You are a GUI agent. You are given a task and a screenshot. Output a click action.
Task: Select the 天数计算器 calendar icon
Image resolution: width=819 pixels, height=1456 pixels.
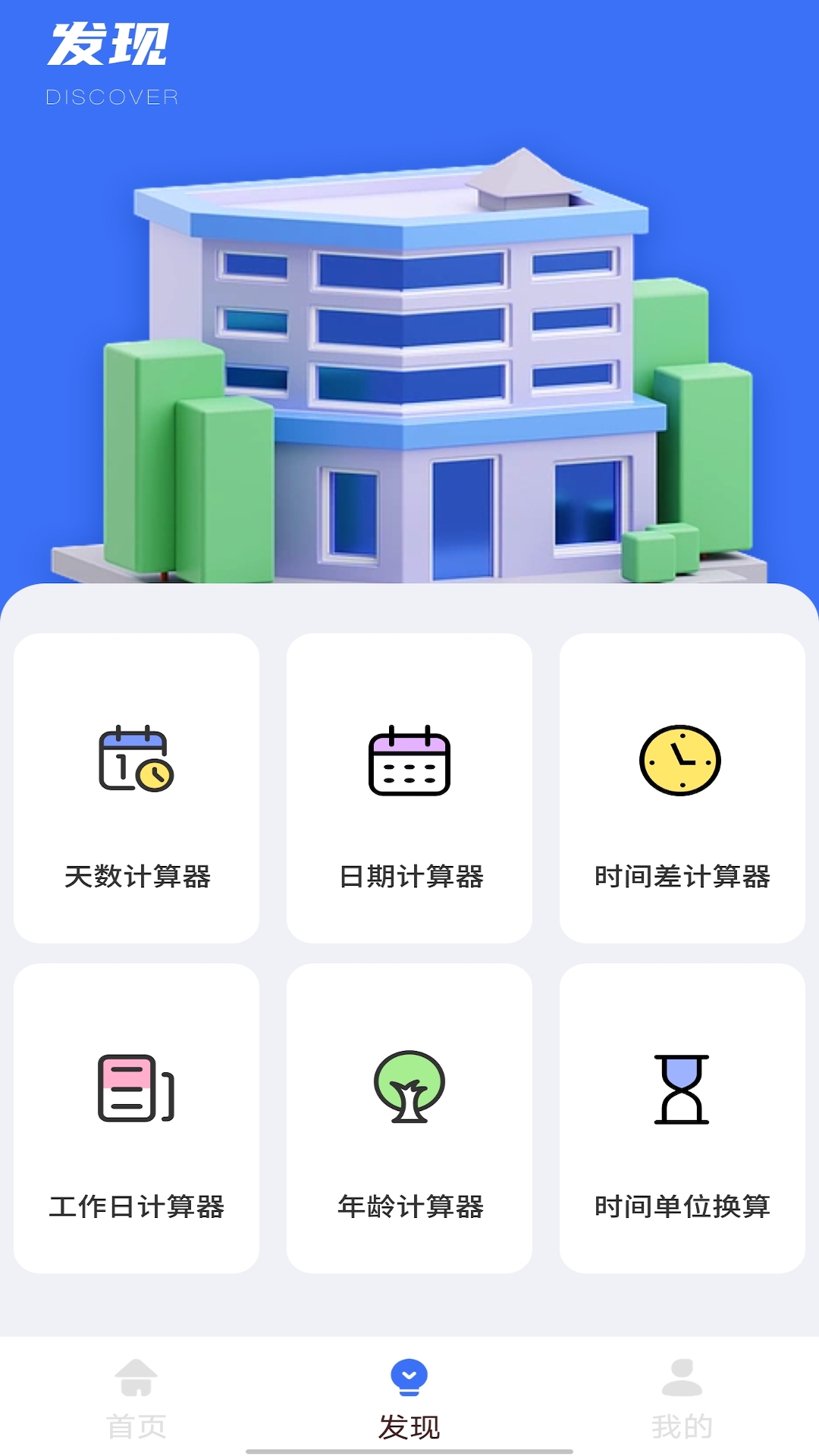tap(136, 762)
